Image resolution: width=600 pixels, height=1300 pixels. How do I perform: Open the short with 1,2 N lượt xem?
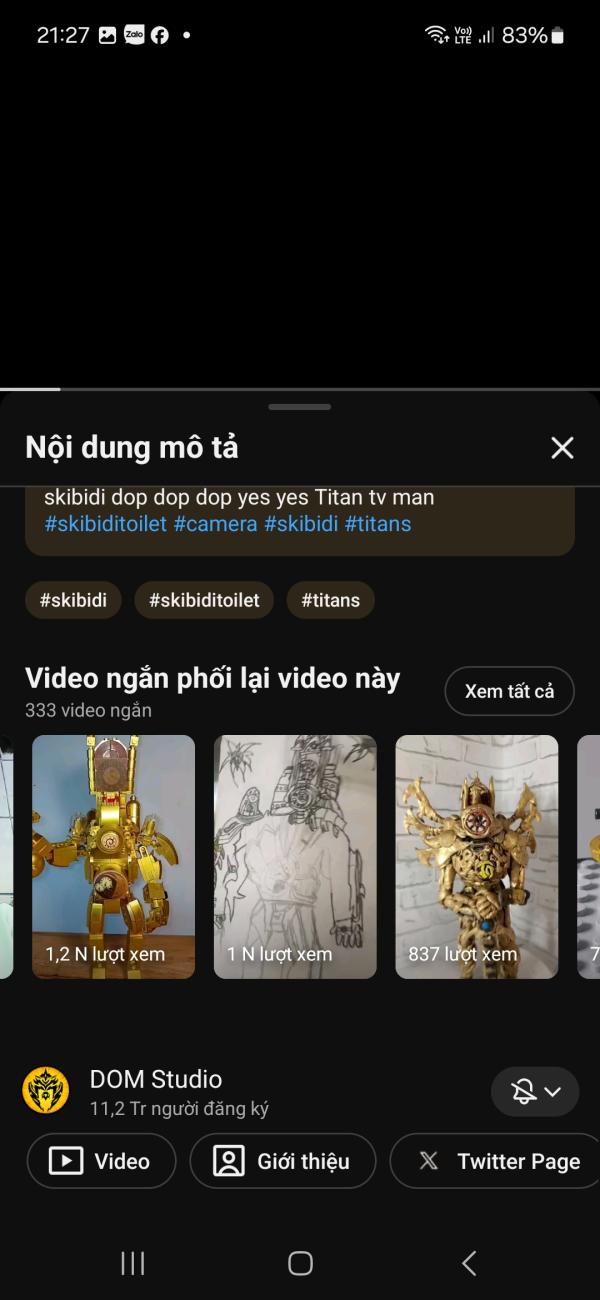[x=113, y=856]
